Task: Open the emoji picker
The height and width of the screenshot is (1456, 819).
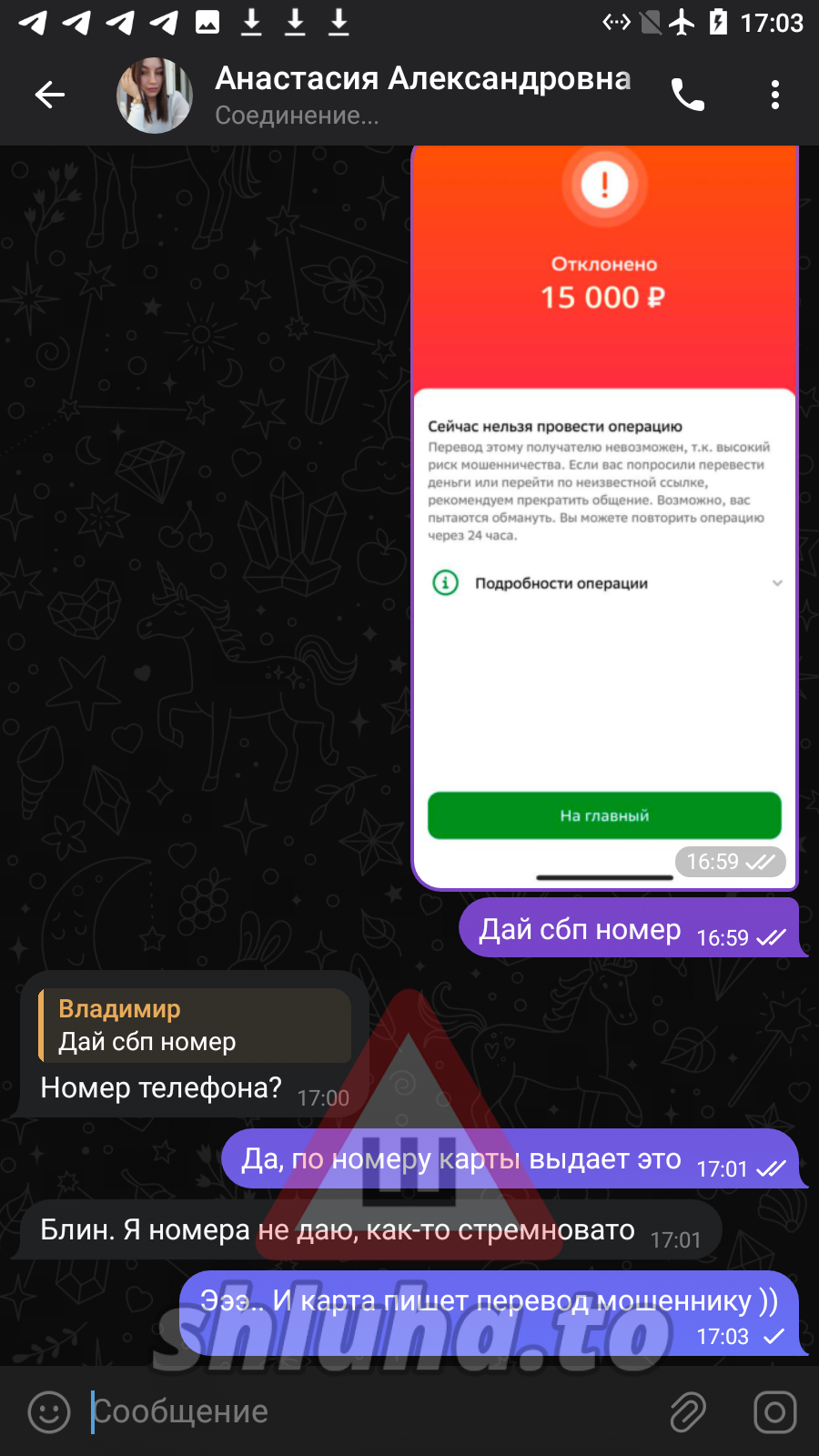Action: point(49,1411)
